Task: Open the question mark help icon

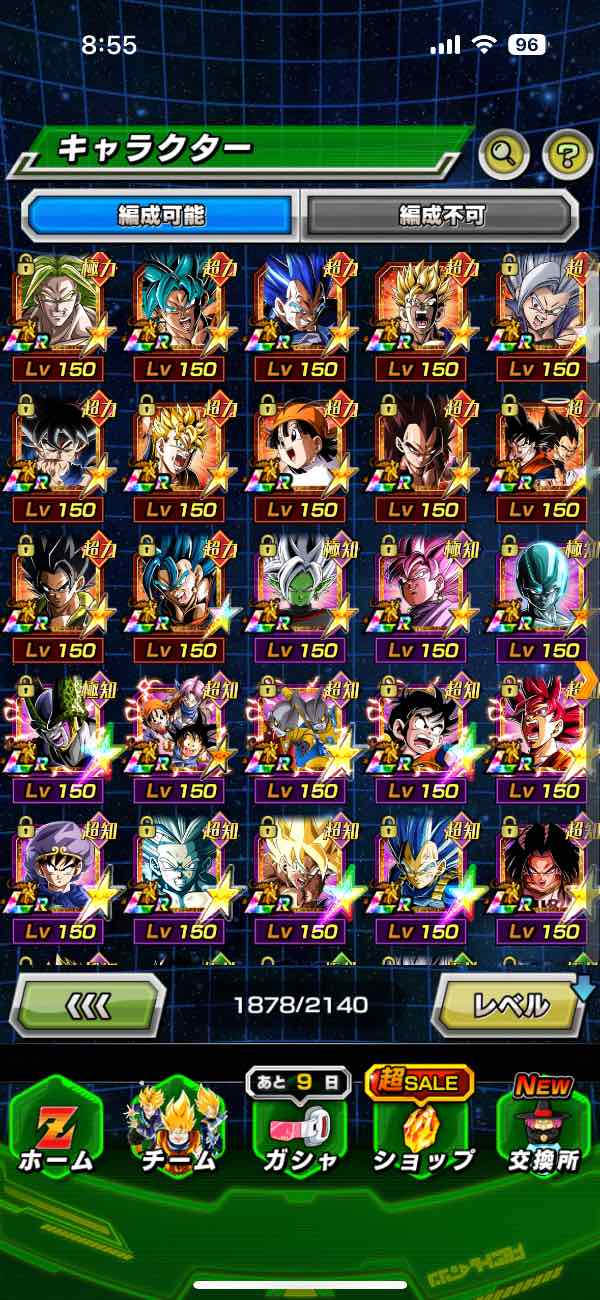Action: (x=567, y=153)
